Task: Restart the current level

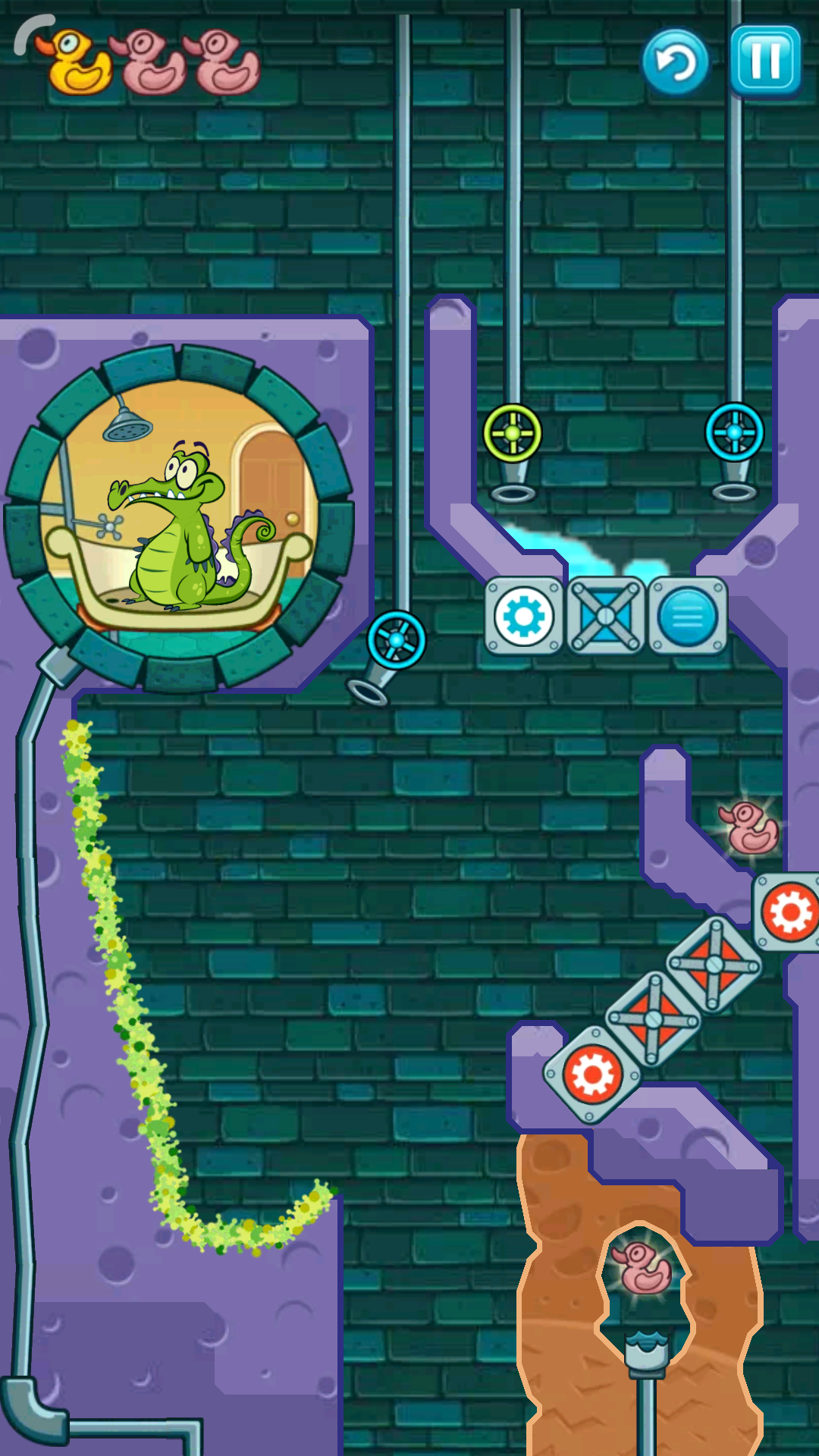Action: click(675, 62)
